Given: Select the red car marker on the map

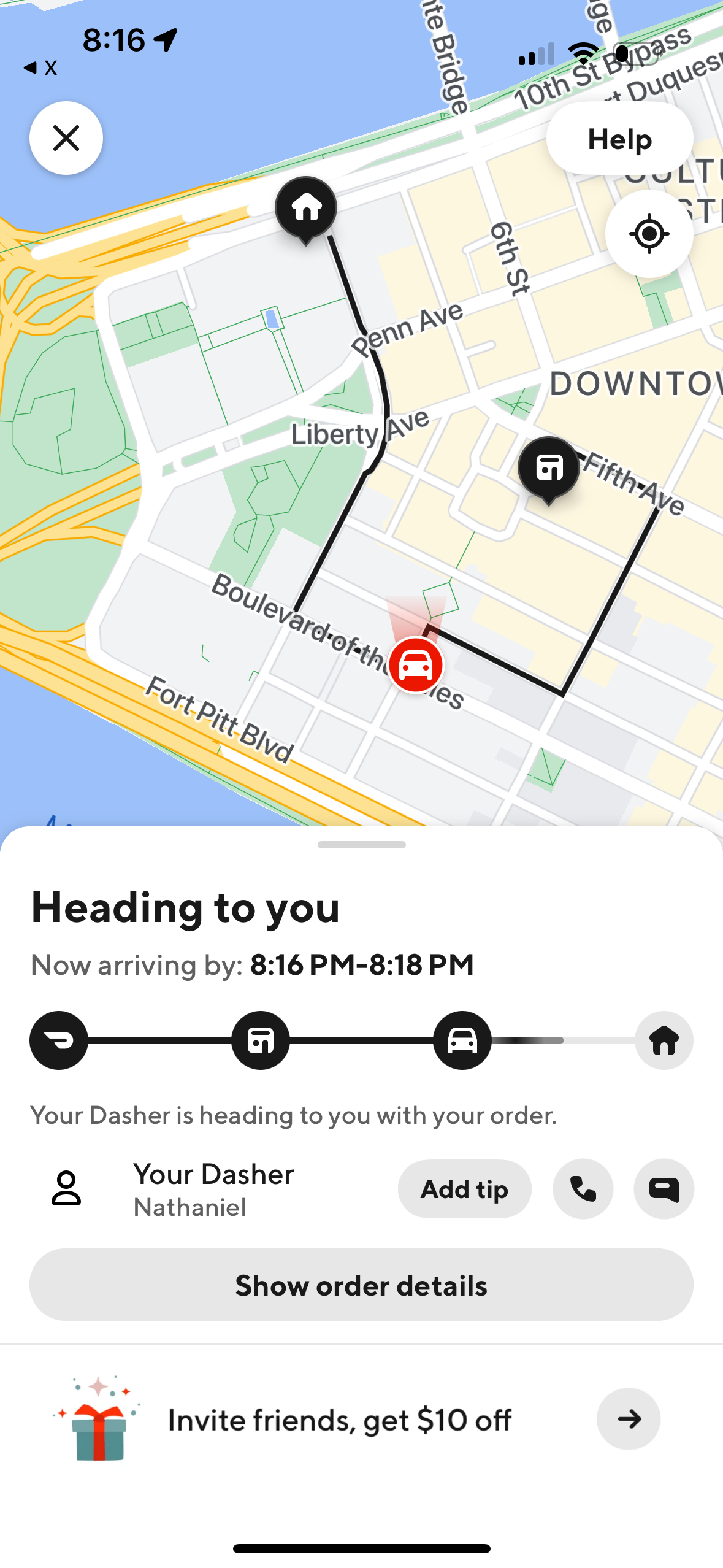Looking at the screenshot, I should click(x=416, y=665).
